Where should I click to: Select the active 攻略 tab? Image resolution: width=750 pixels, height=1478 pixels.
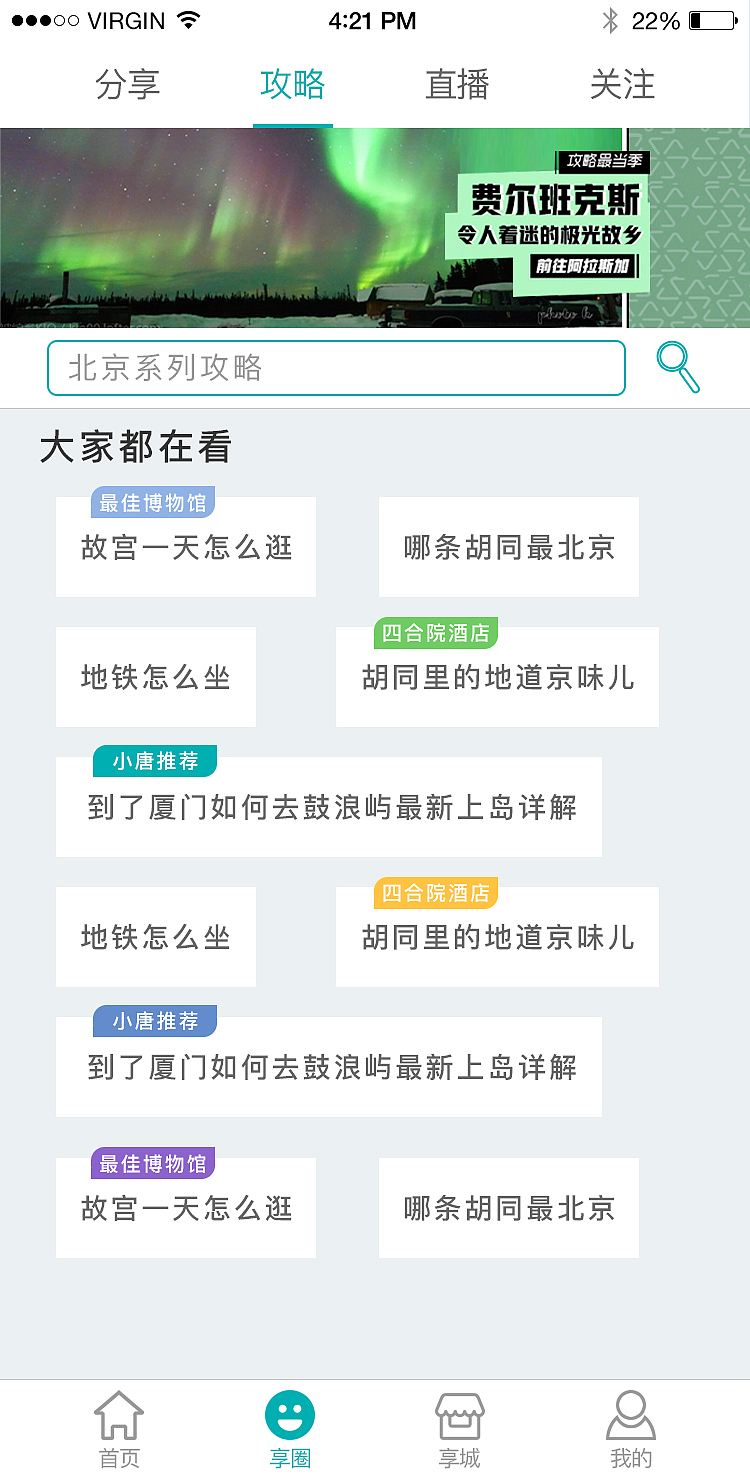(291, 86)
